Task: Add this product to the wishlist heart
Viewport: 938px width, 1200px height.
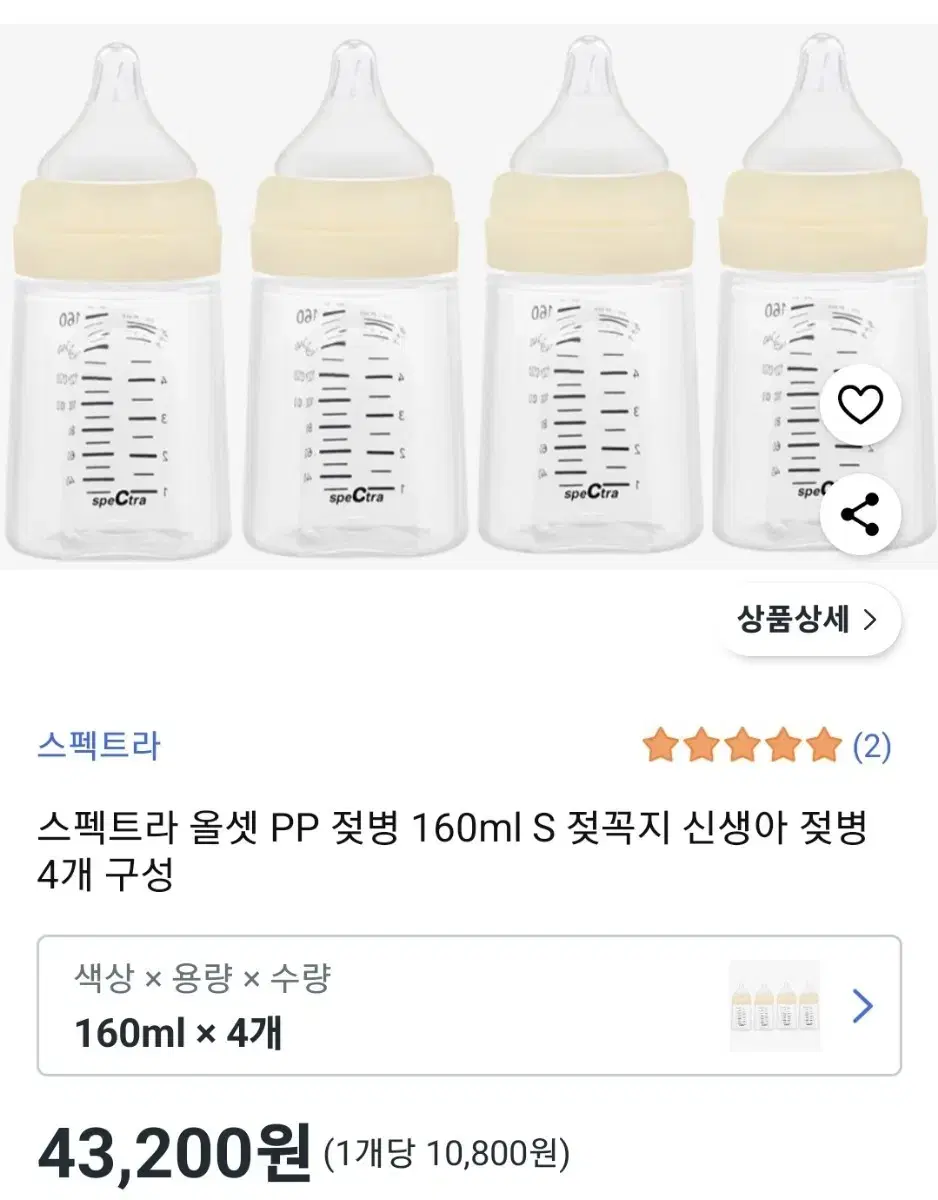Action: coord(860,405)
